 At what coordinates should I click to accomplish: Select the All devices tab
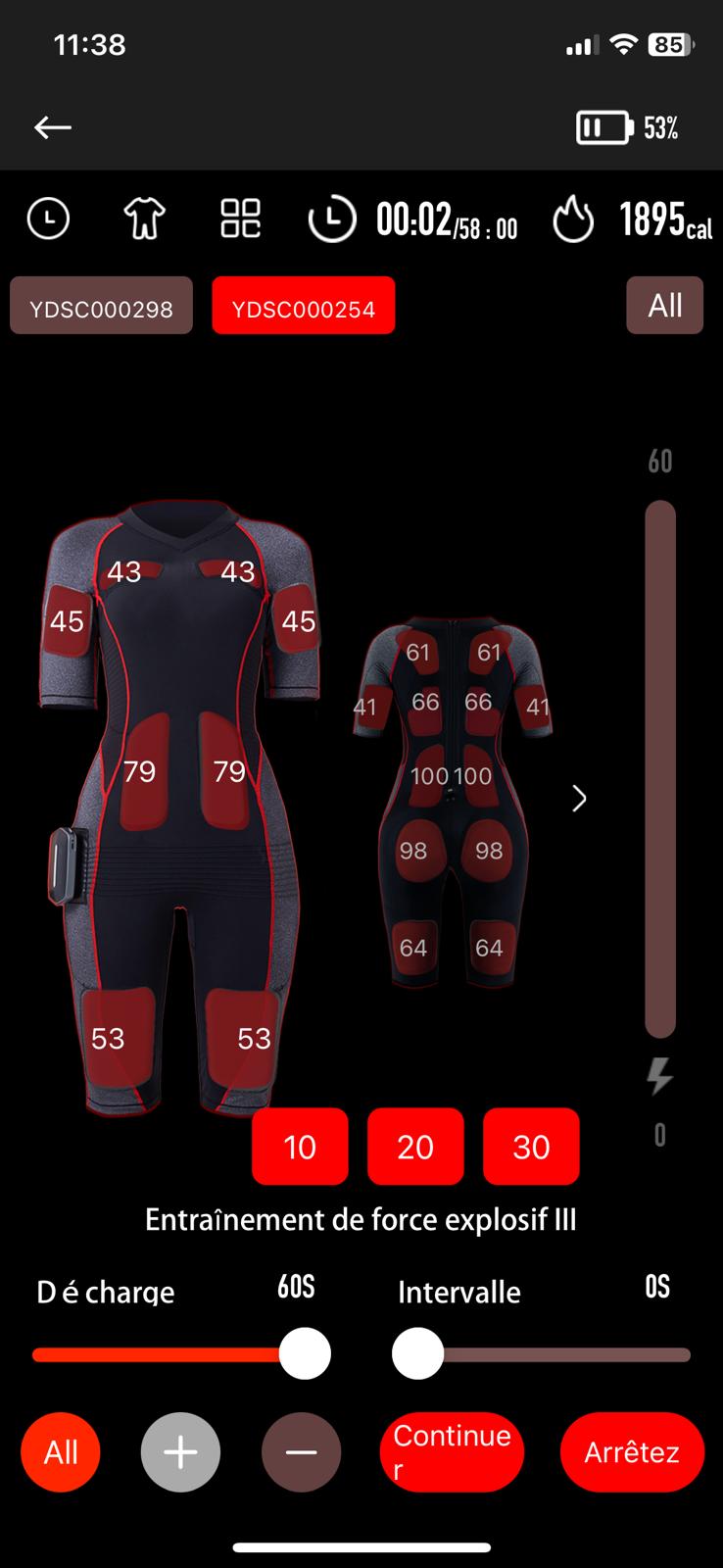[x=664, y=305]
